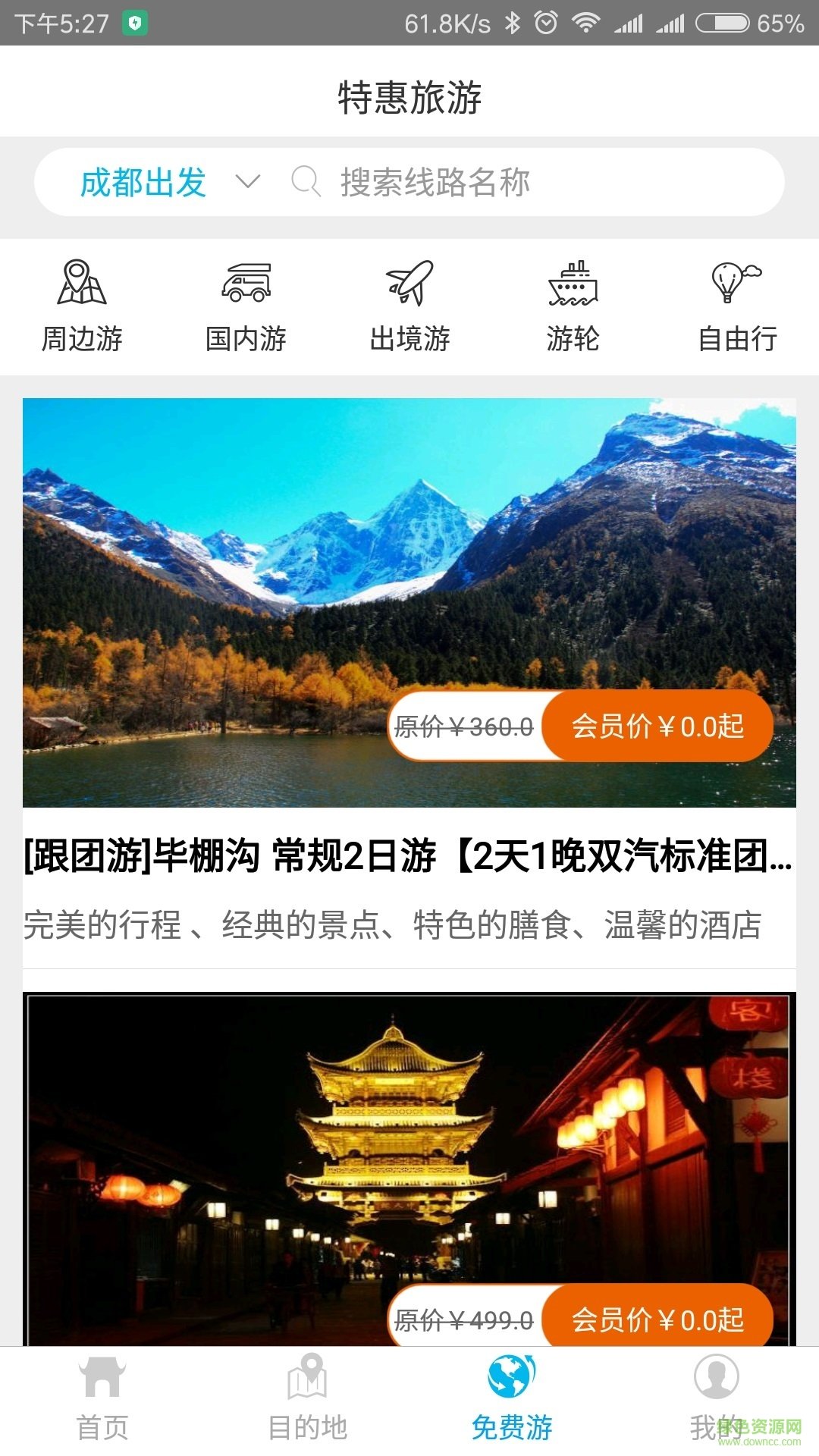Open 自由行 via the balloon icon
The image size is (819, 1456).
coord(737,287)
